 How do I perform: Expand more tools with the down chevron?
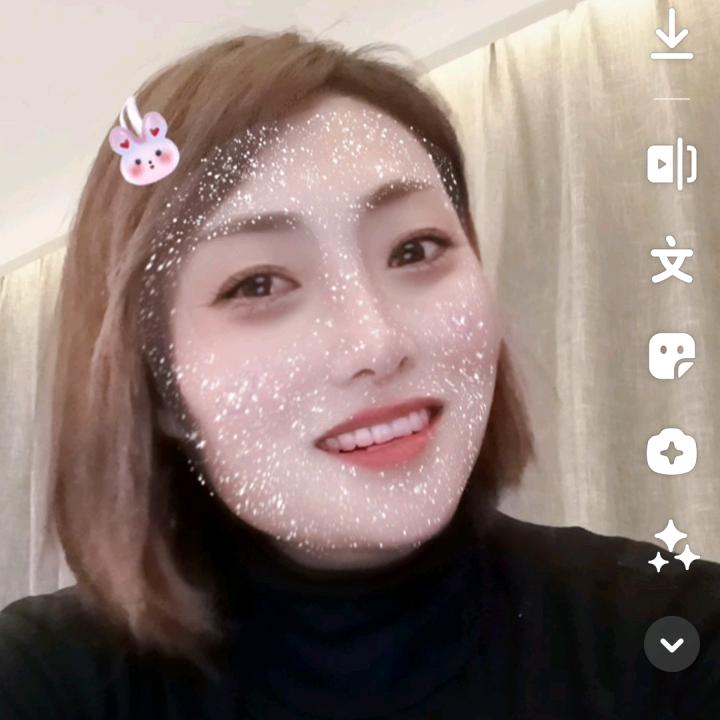coord(672,644)
